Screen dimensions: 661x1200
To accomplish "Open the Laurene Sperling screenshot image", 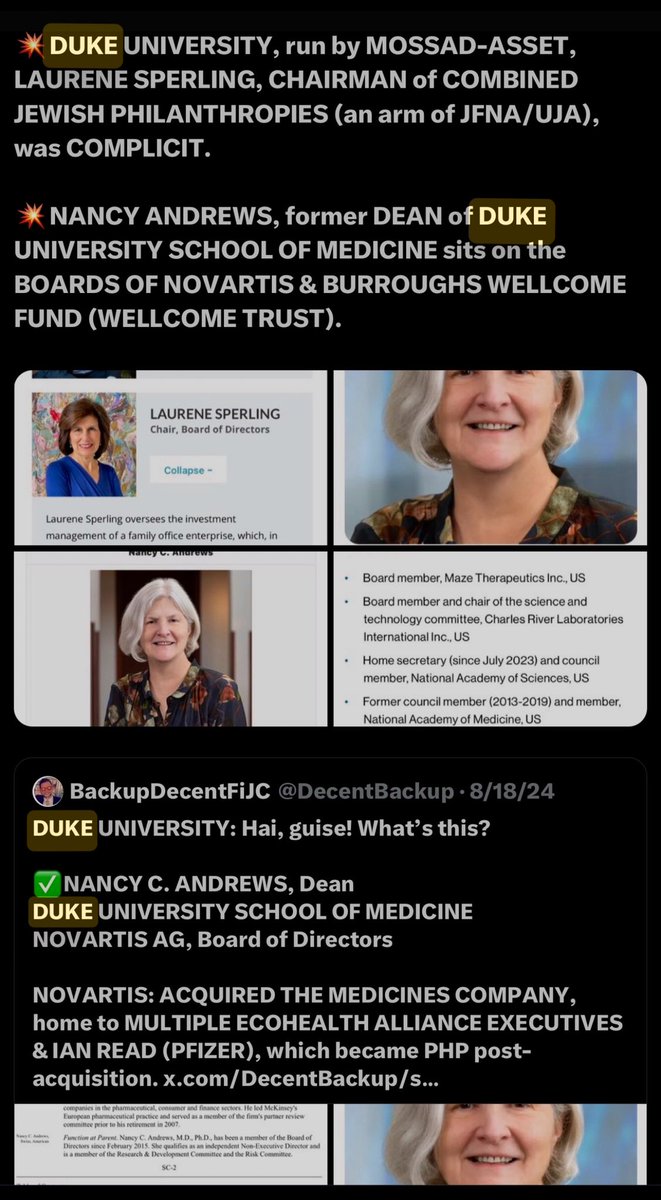I will point(170,458).
